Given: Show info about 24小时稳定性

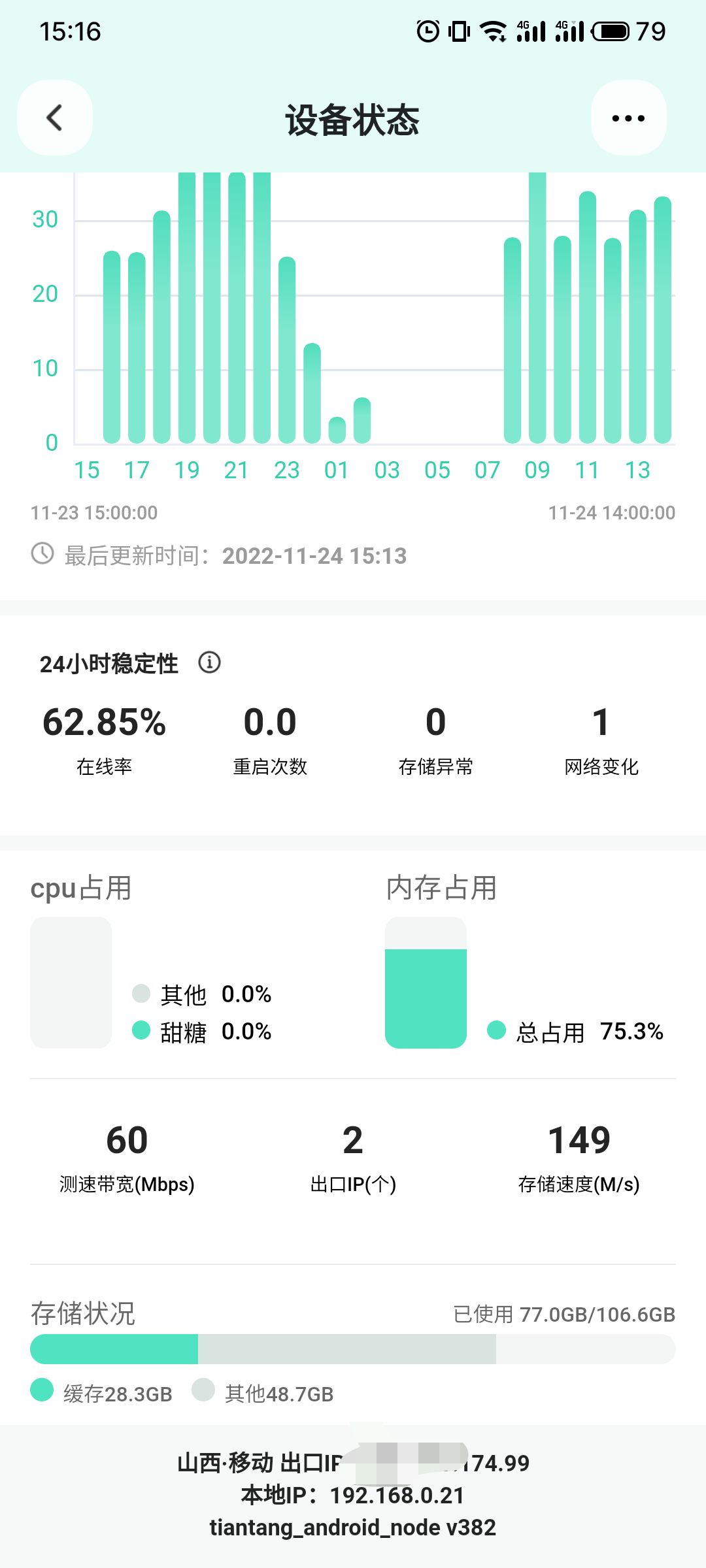Looking at the screenshot, I should (209, 662).
